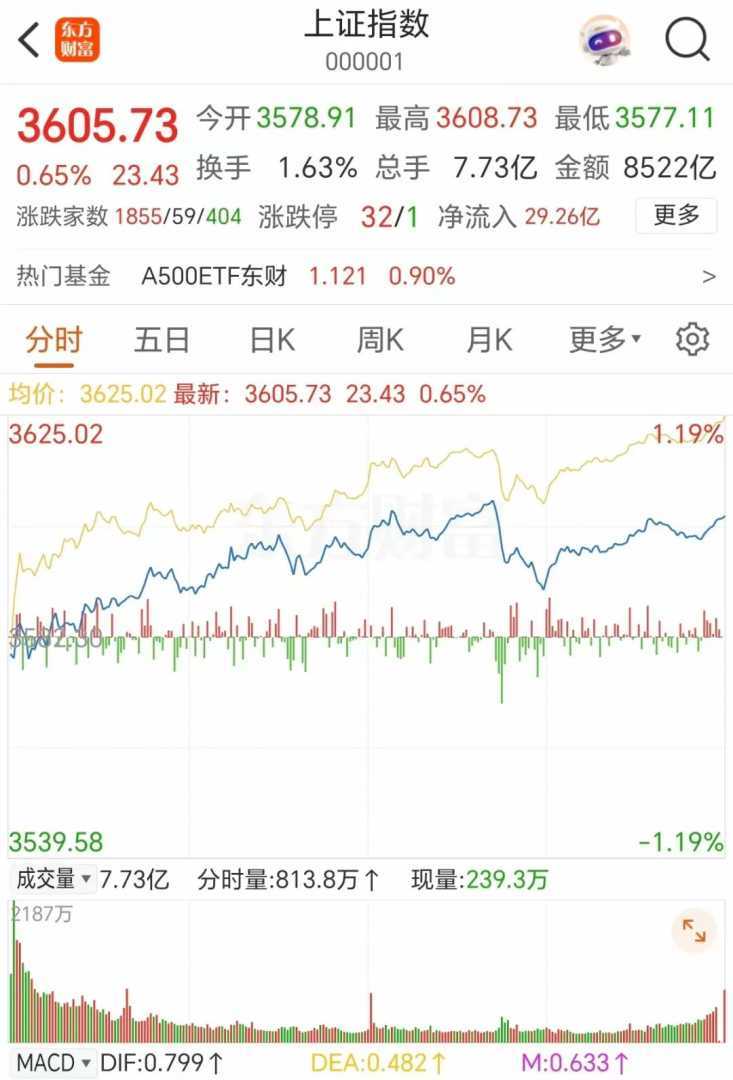This screenshot has height=1080, width=733.
Task: Open the search magnifier icon
Action: pyautogui.click(x=687, y=40)
